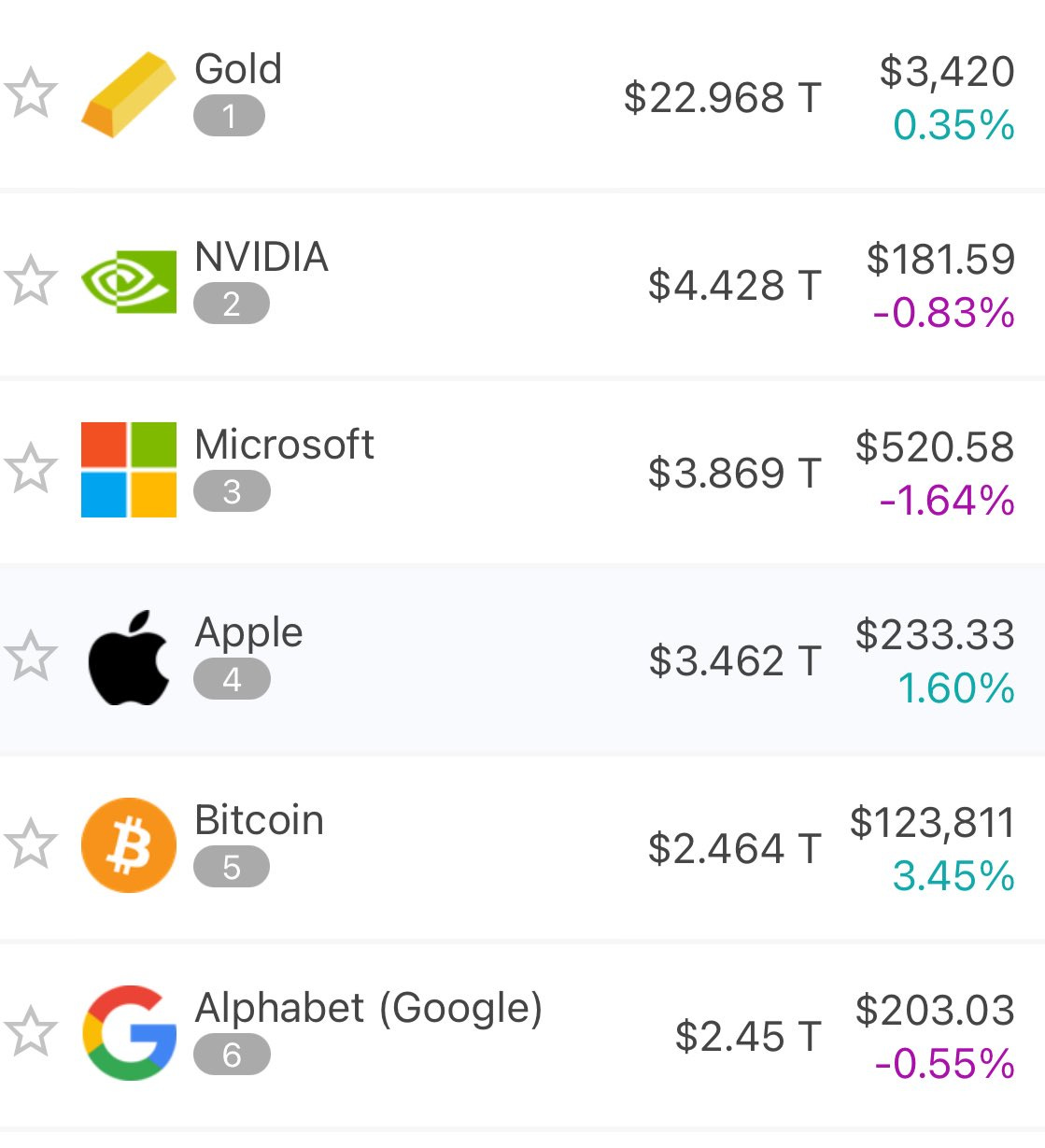Viewport: 1045px width, 1148px height.
Task: Toggle the star next to NVIDIA
Action: click(x=31, y=280)
